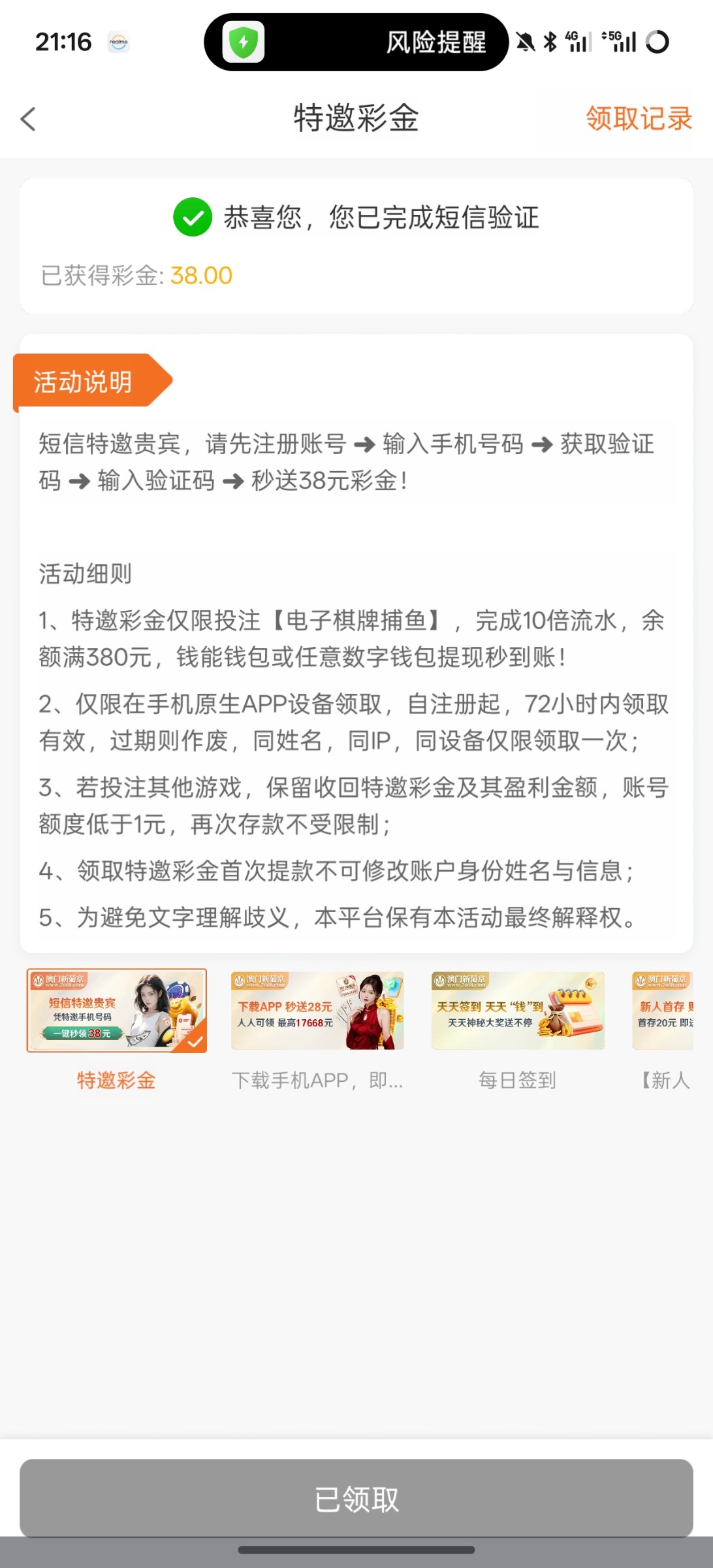Tap the 天天签到 promotional banner image

[517, 1010]
